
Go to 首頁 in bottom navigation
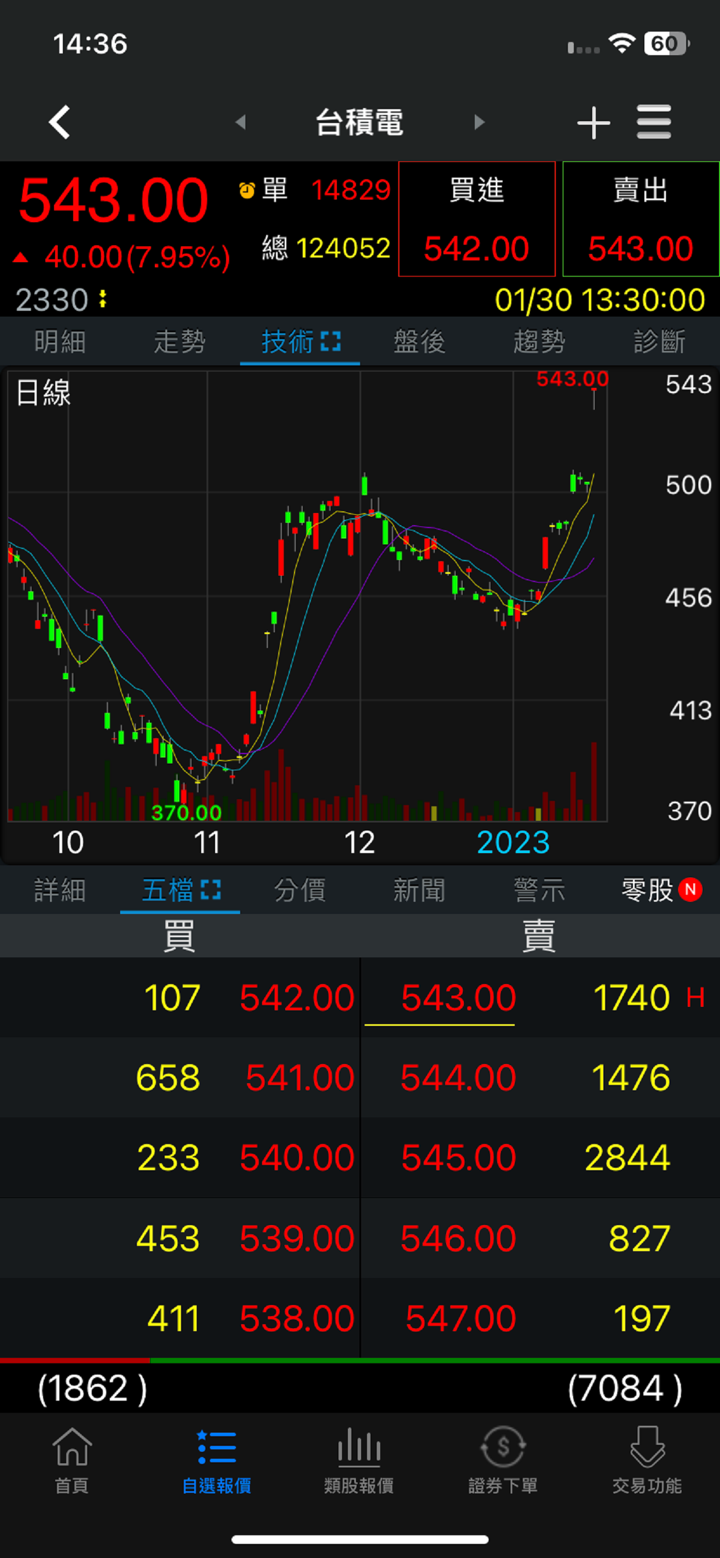pyautogui.click(x=72, y=1460)
